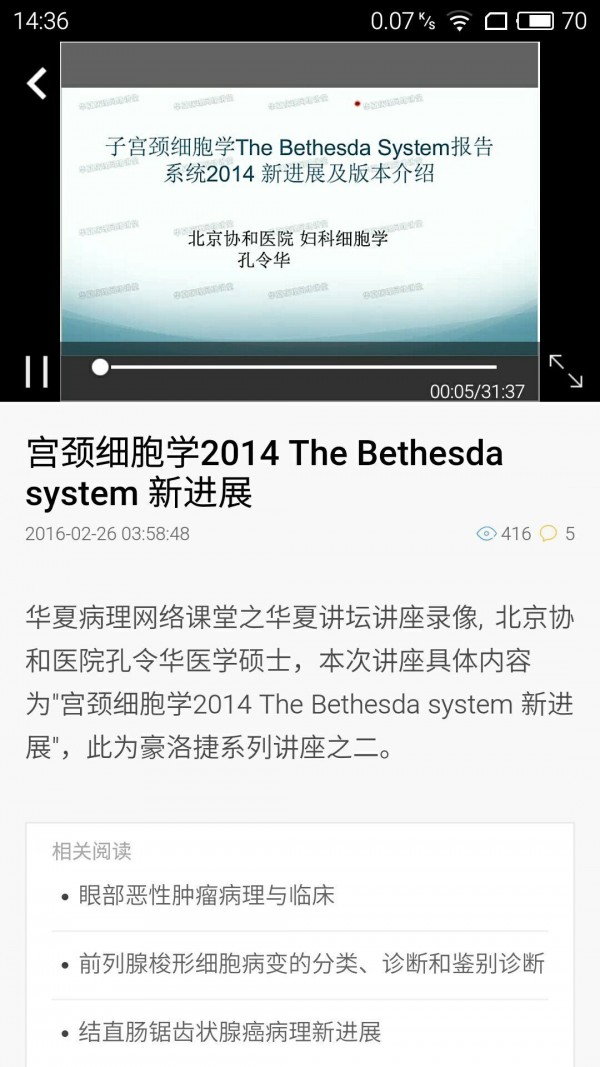Open related article 结直肠锯齿状腺癌病理新进展
The width and height of the screenshot is (600, 1067).
[230, 1031]
